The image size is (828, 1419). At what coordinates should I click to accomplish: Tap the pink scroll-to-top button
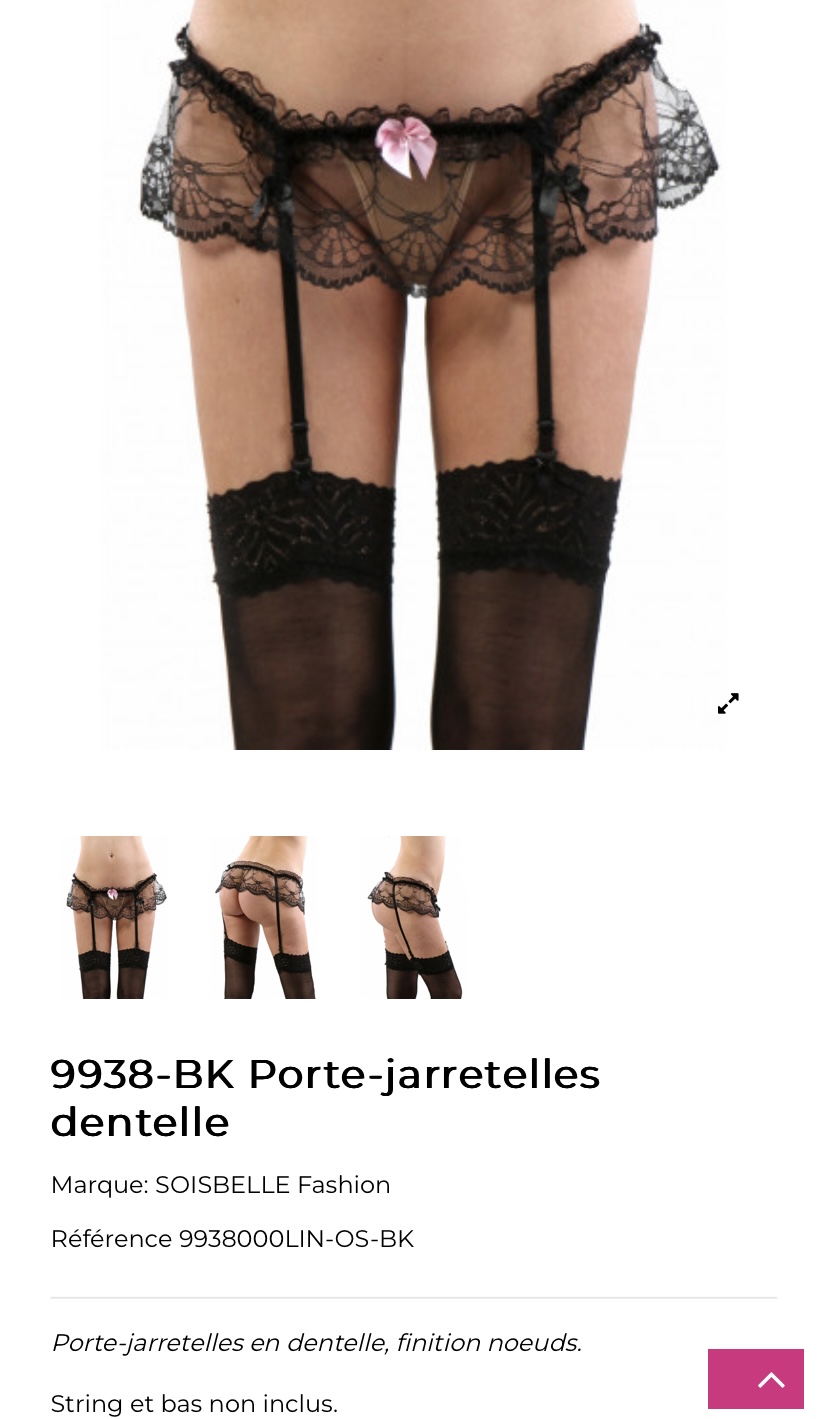pyautogui.click(x=755, y=1378)
